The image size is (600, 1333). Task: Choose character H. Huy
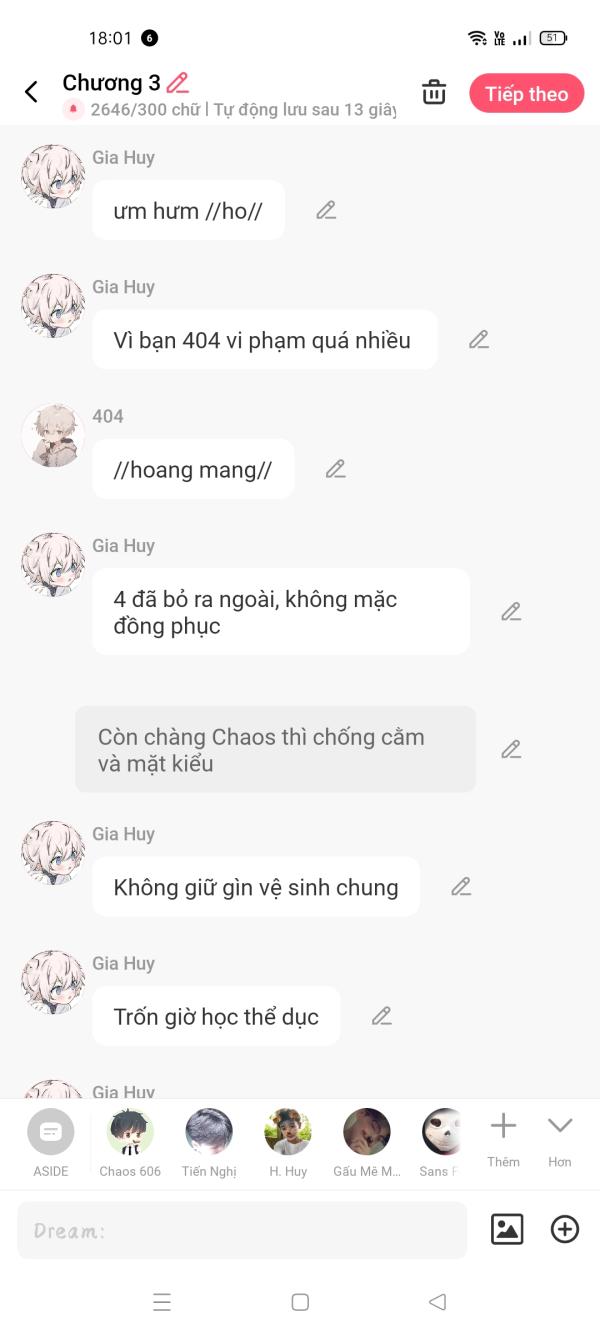(x=288, y=1143)
